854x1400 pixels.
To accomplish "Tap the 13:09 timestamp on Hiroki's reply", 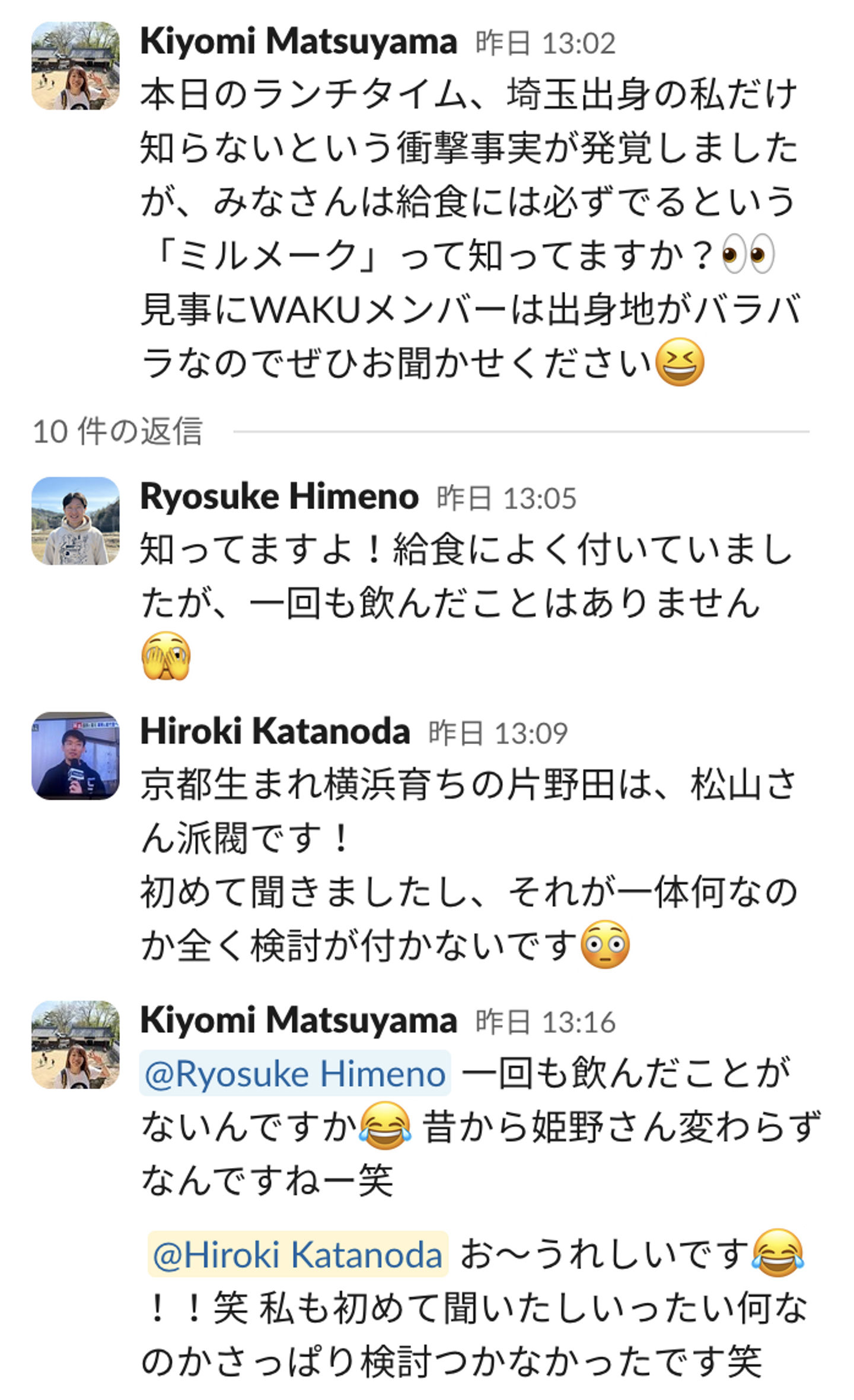I will 498,733.
